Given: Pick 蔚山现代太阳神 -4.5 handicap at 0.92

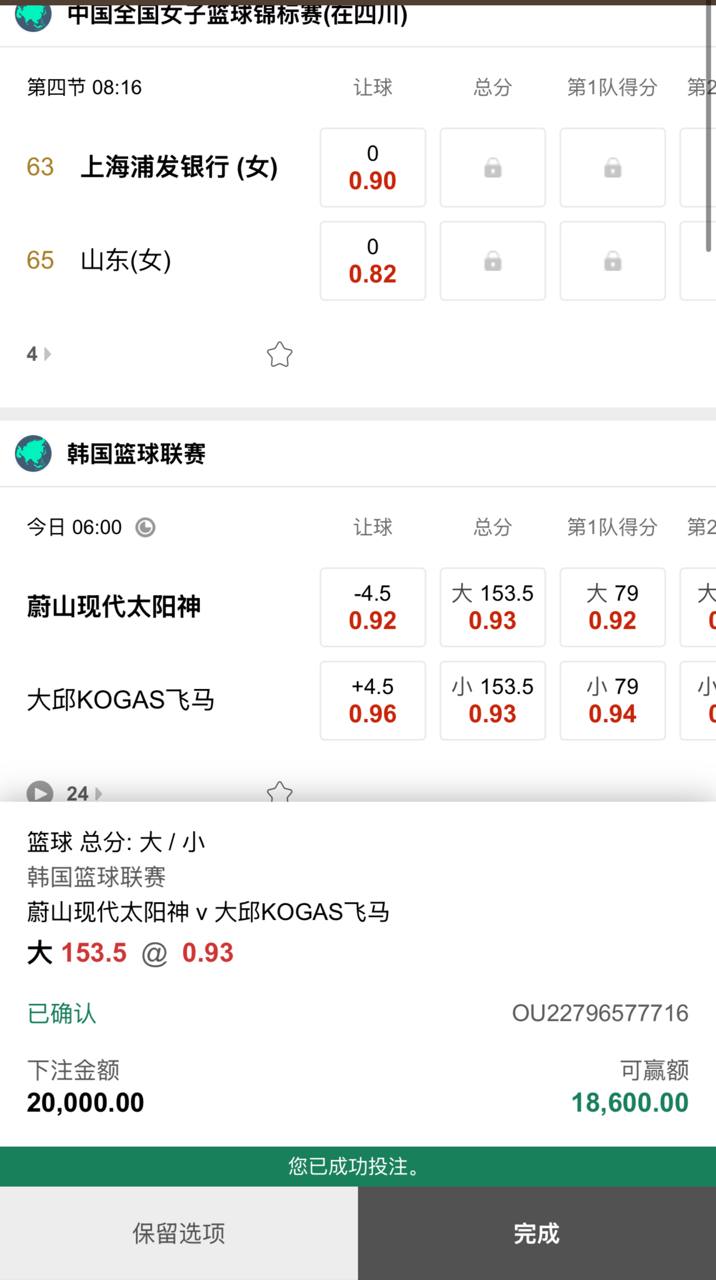Looking at the screenshot, I should coord(373,607).
